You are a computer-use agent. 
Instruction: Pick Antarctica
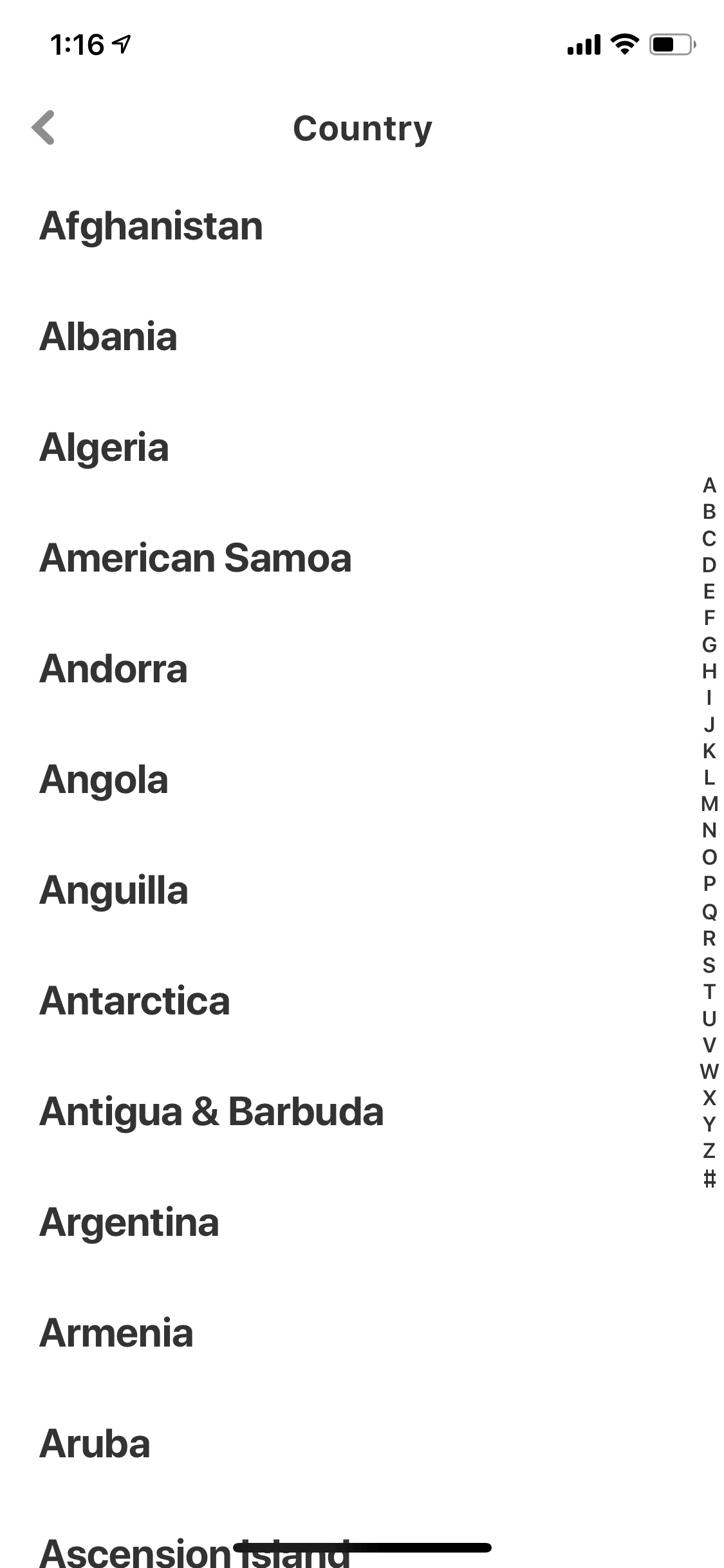tap(362, 1002)
